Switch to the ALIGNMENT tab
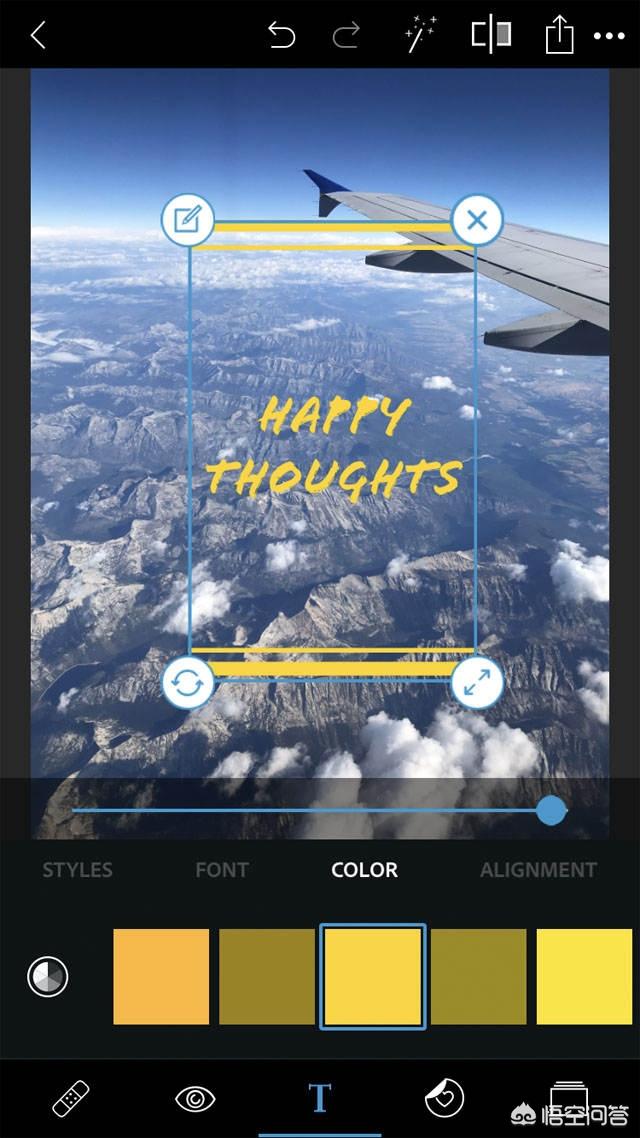The width and height of the screenshot is (640, 1138). pos(538,870)
